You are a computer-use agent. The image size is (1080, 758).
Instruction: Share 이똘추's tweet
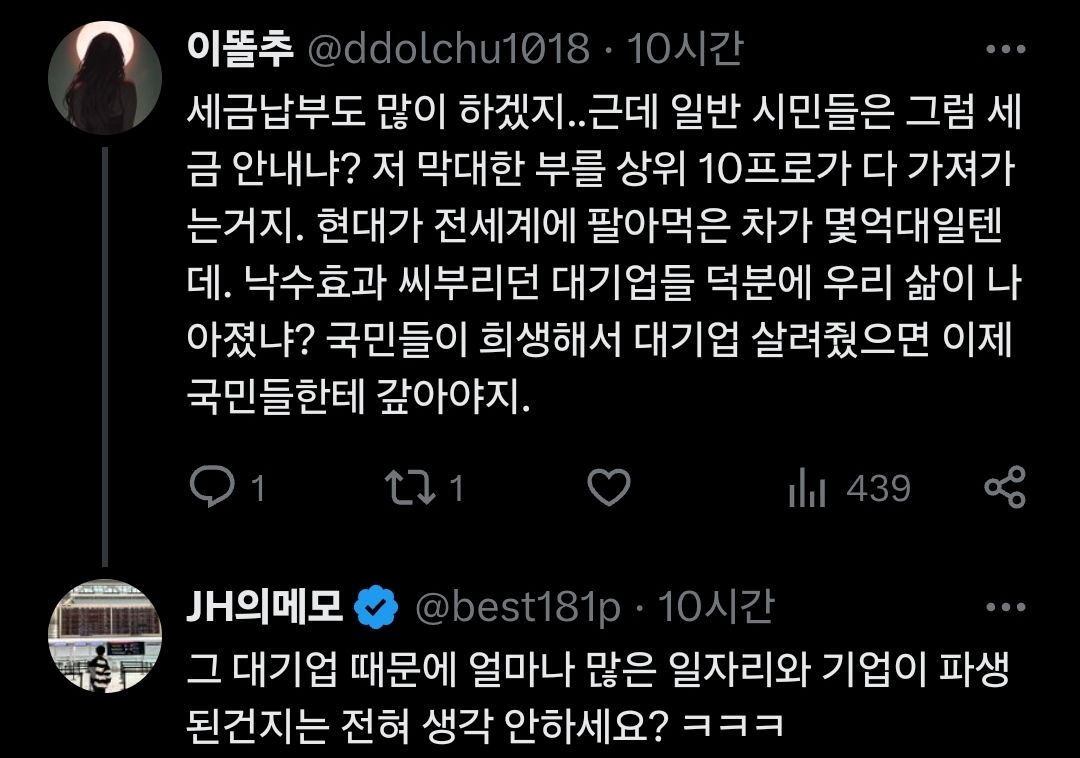(1004, 488)
